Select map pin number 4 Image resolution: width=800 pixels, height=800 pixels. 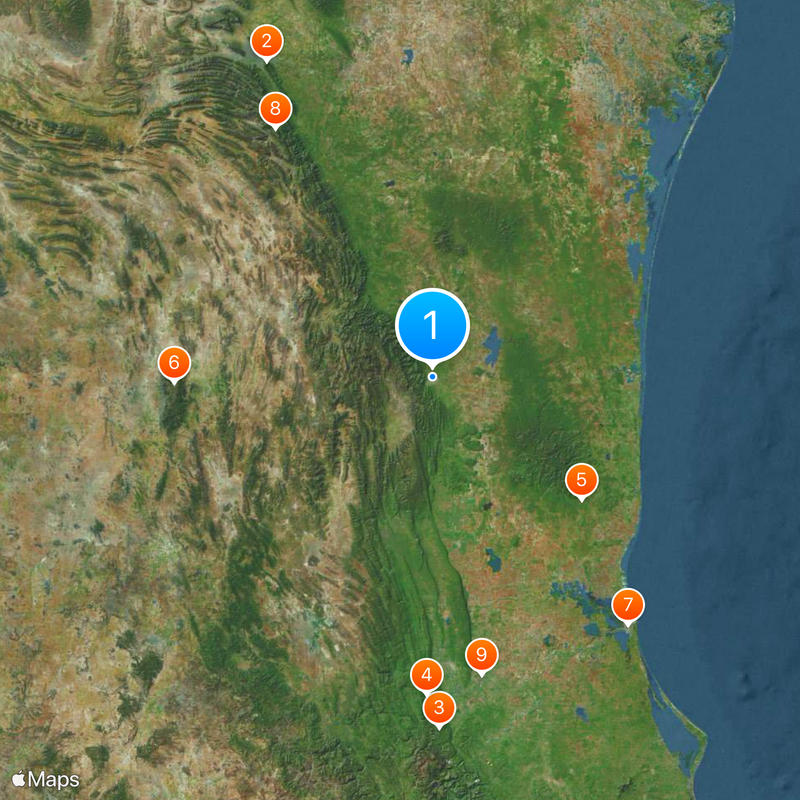[427, 675]
